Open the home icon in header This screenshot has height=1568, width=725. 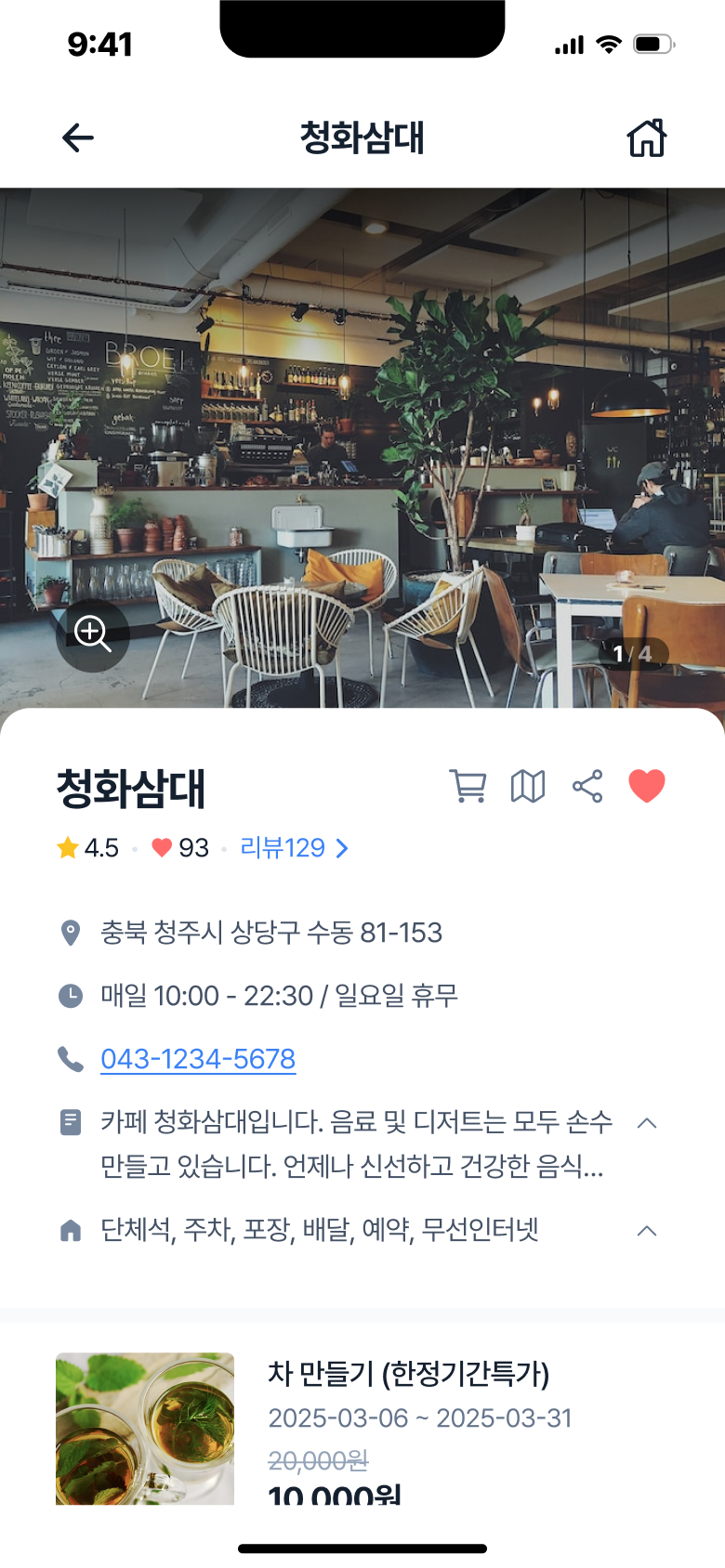[x=646, y=138]
